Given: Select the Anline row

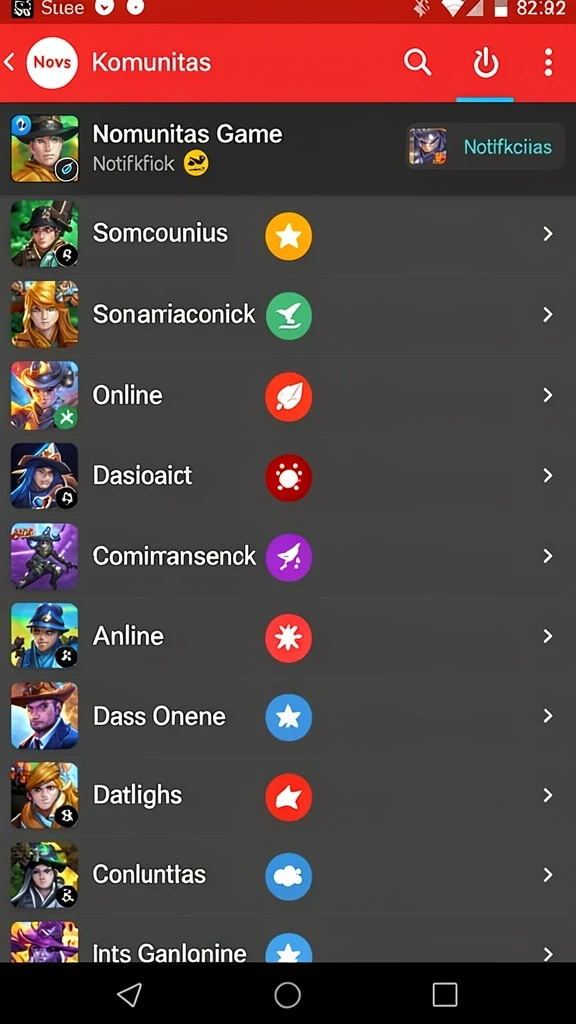Looking at the screenshot, I should click(x=288, y=636).
